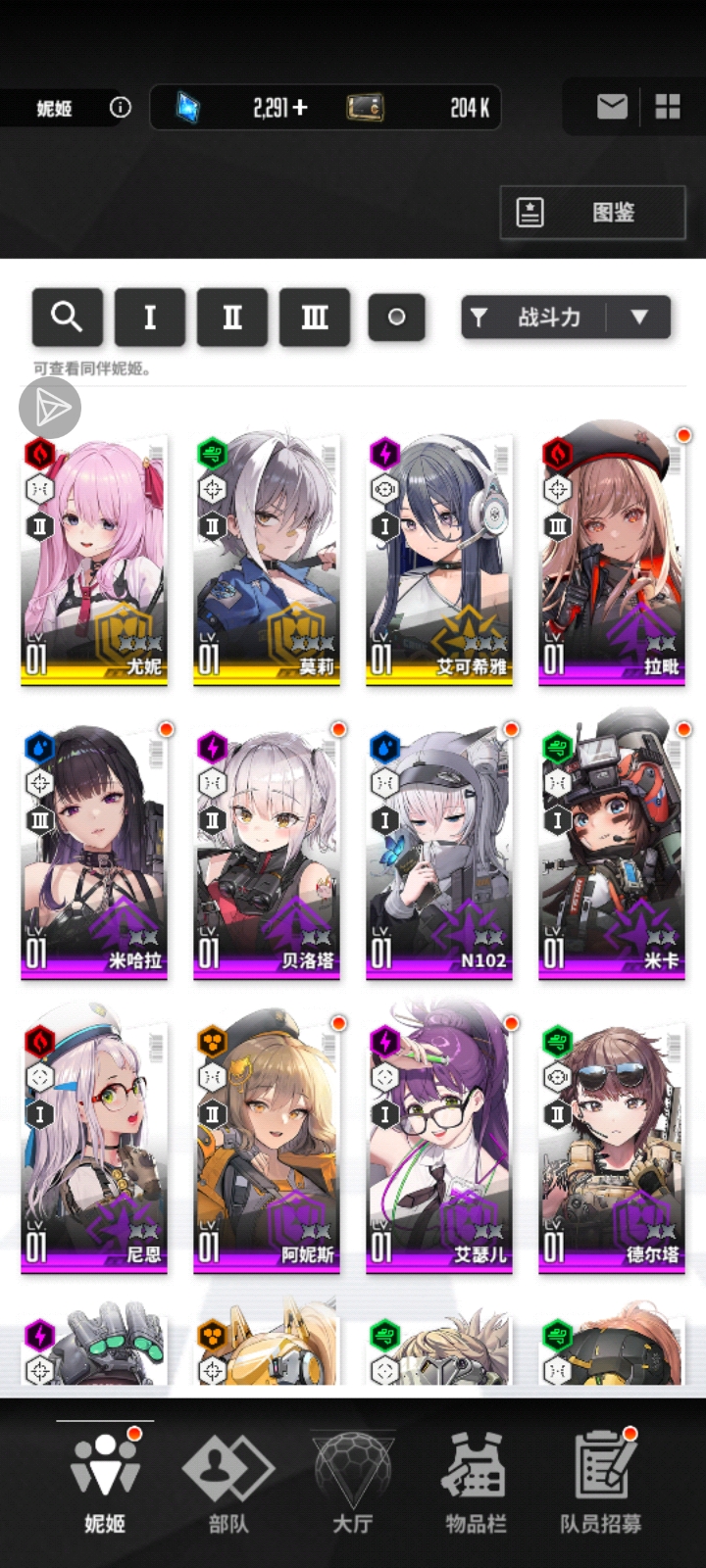This screenshot has width=706, height=1568.
Task: Go to the 大厅 lobby tab
Action: 353,1482
